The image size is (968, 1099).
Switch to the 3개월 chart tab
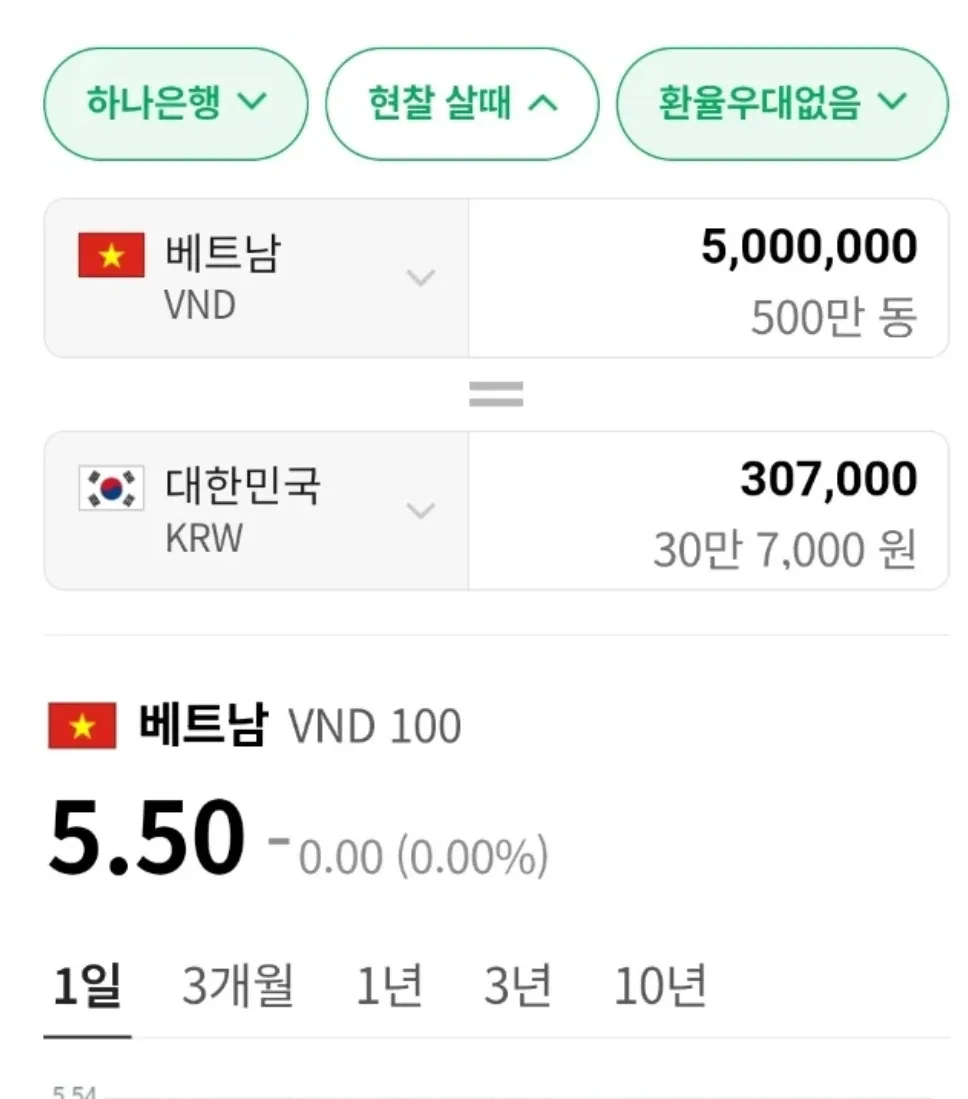pos(237,987)
